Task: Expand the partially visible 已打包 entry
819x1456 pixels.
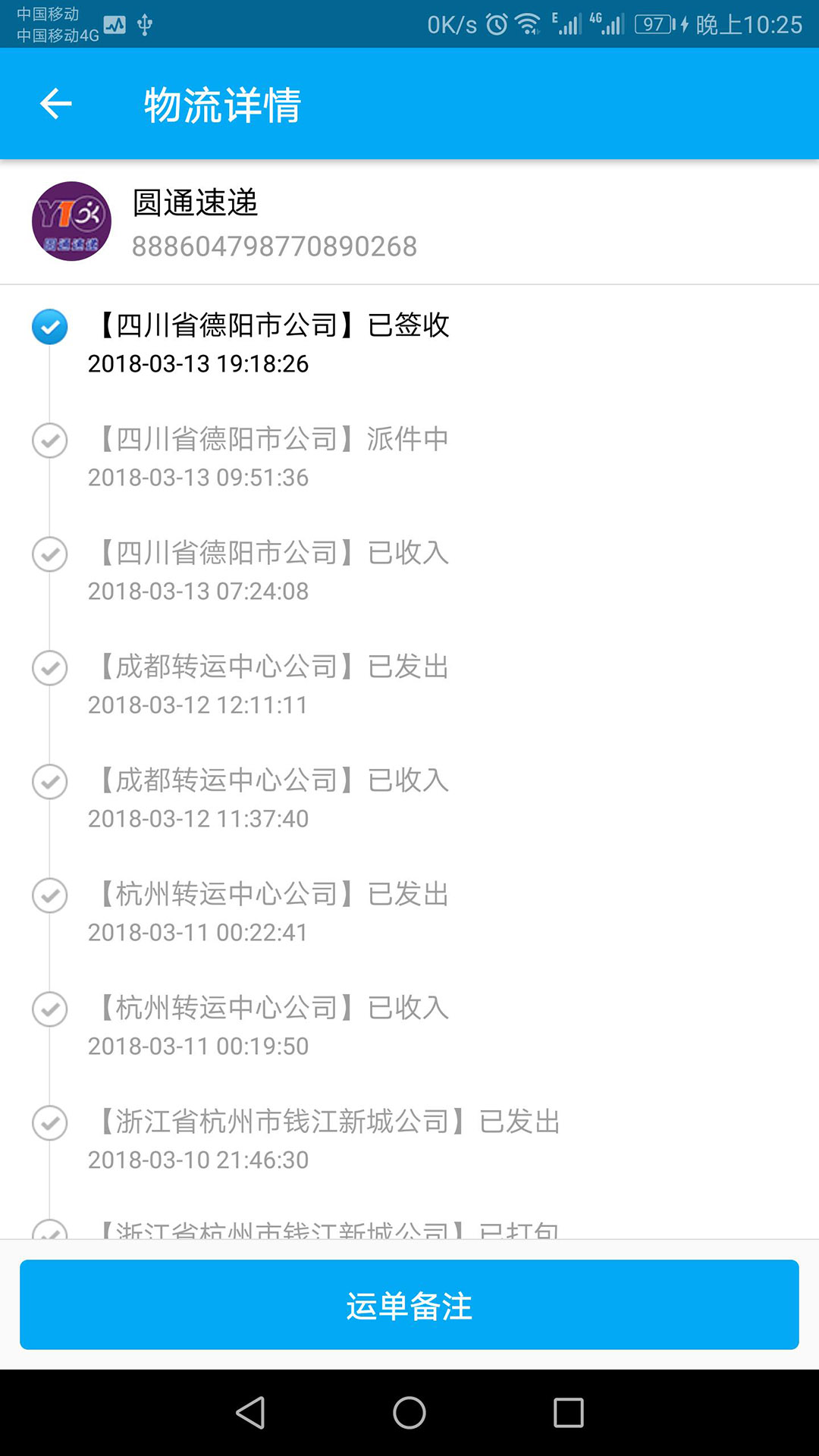Action: coord(326,1228)
